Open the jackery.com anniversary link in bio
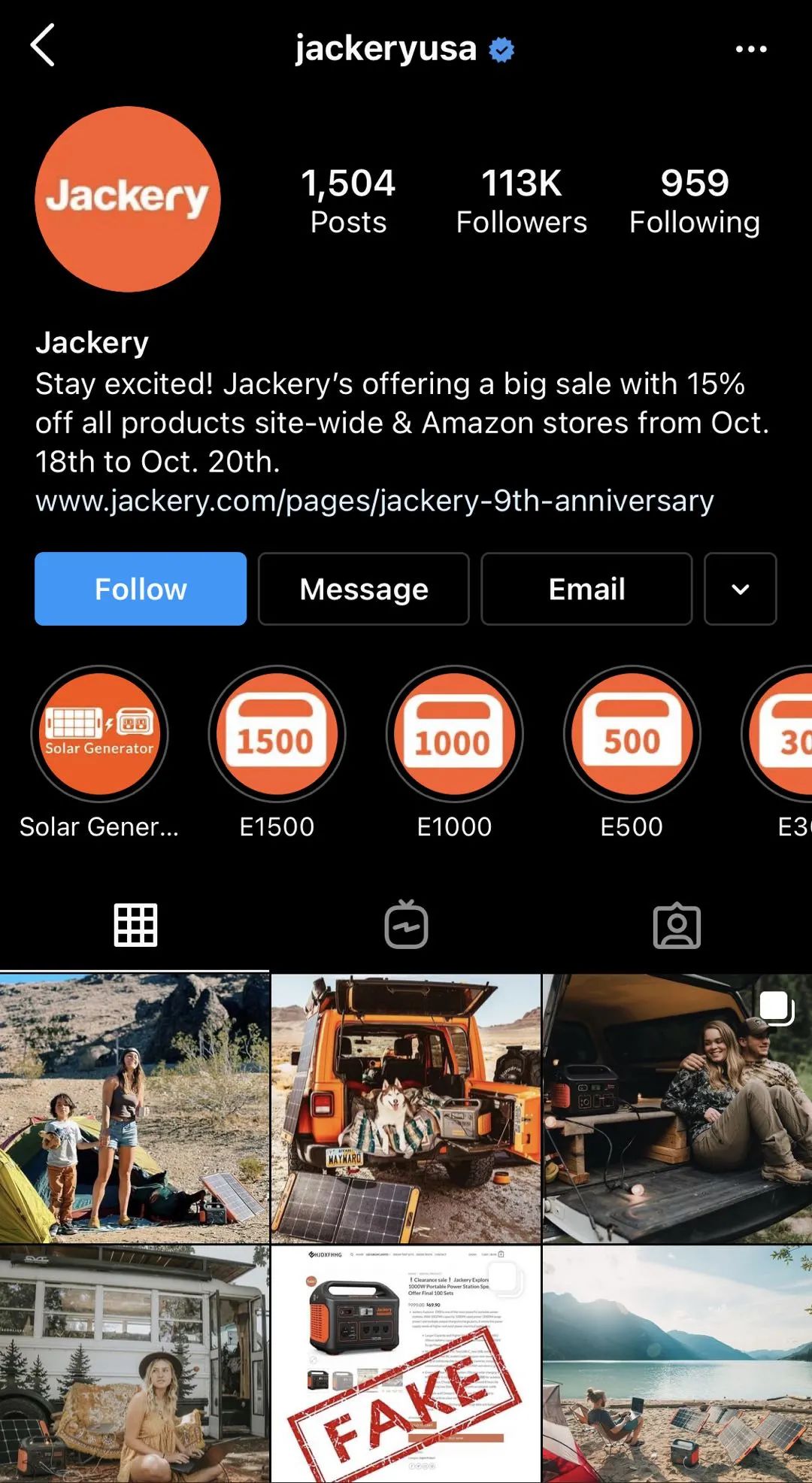Screen dimensions: 812x1483 click(x=374, y=501)
